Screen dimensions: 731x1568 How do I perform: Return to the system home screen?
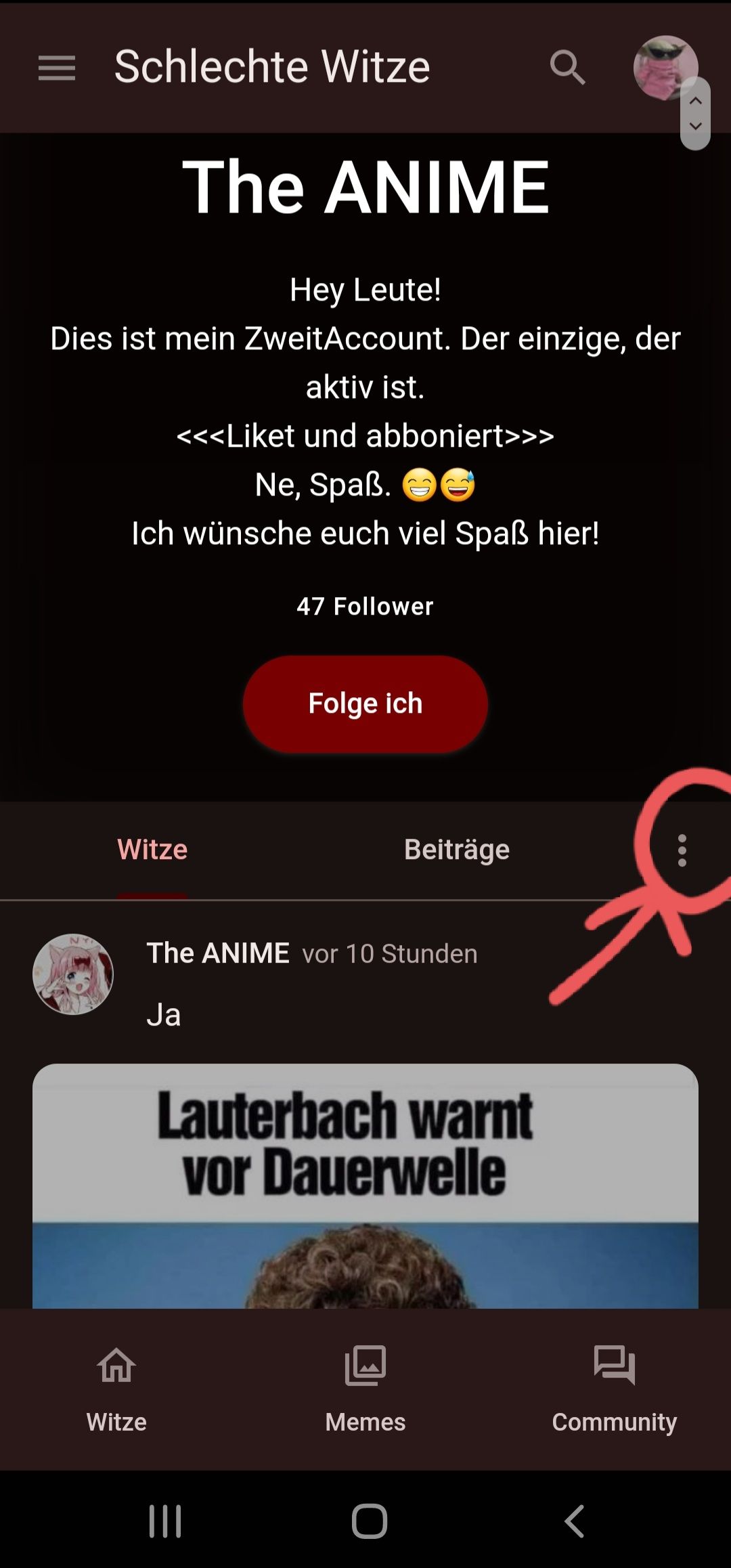click(370, 1521)
